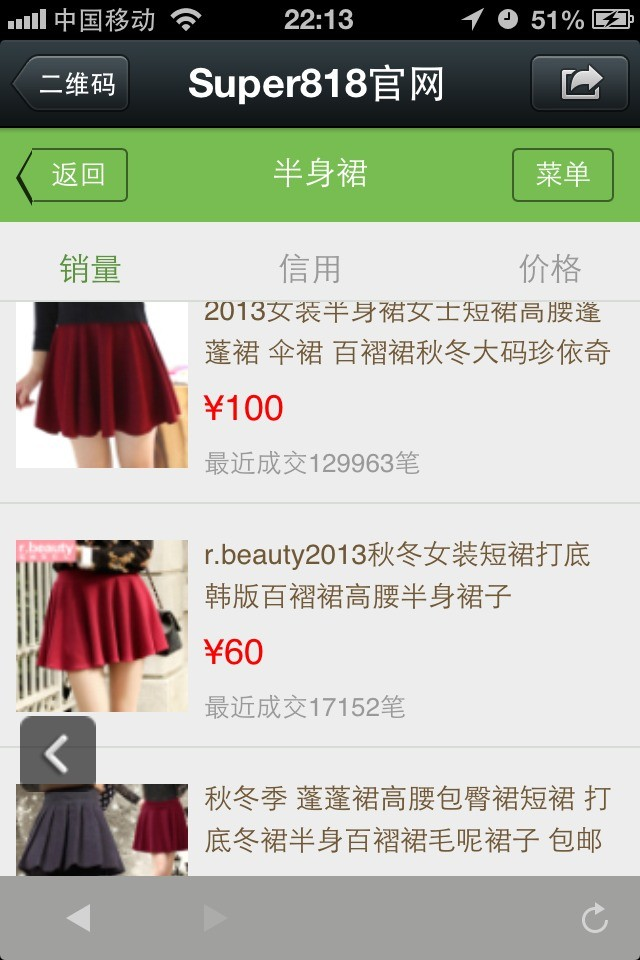Sort products by 价格
This screenshot has height=960, width=640.
point(549,268)
